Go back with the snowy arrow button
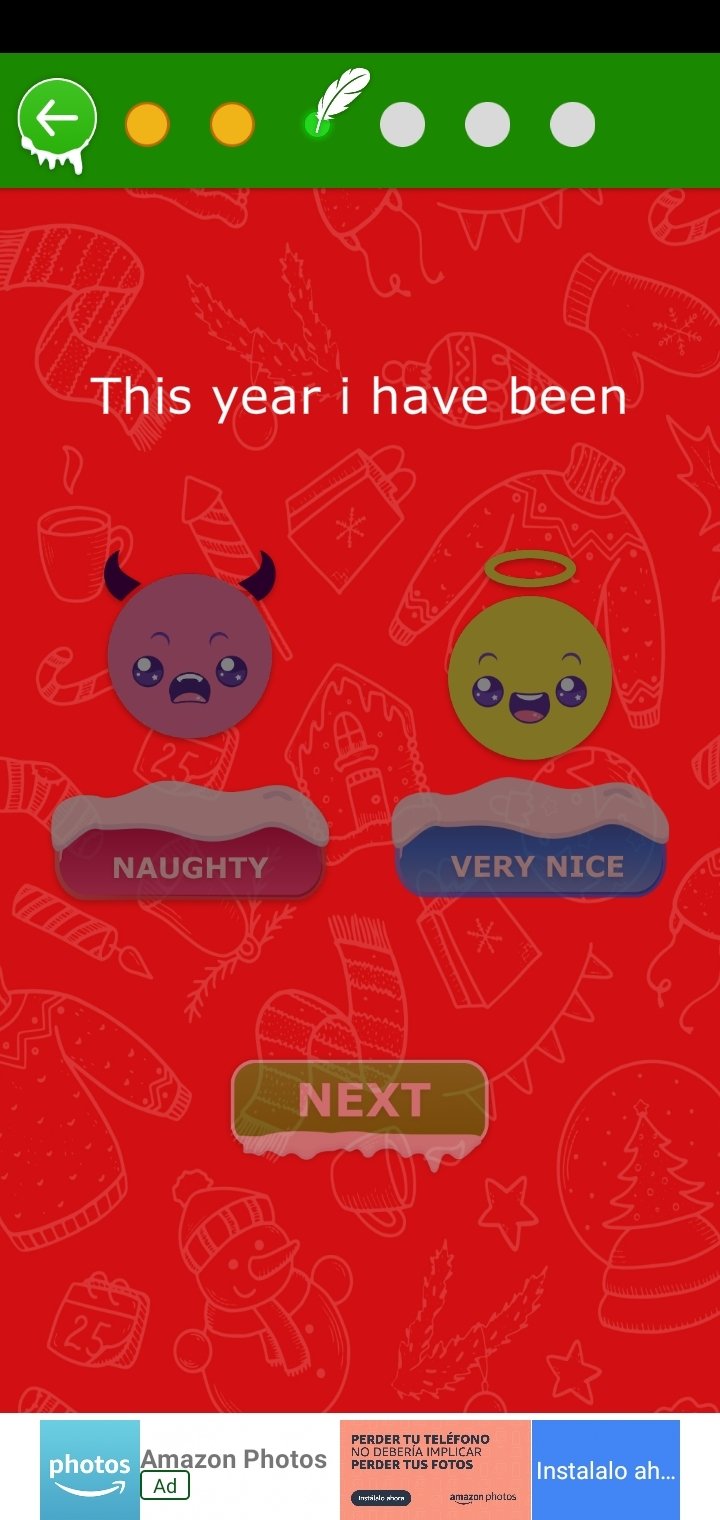 [57, 123]
